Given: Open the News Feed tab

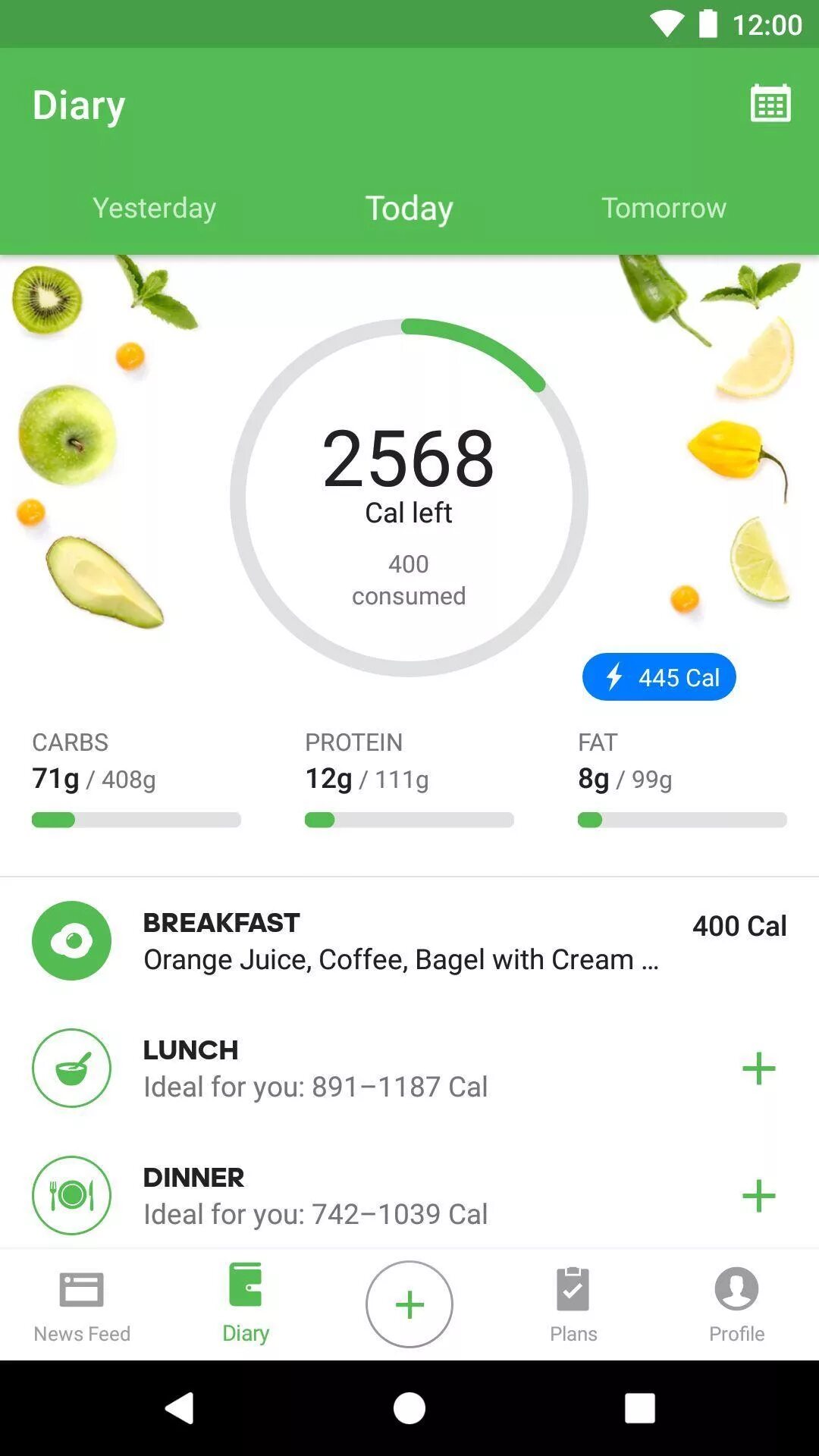Looking at the screenshot, I should pos(82,1304).
